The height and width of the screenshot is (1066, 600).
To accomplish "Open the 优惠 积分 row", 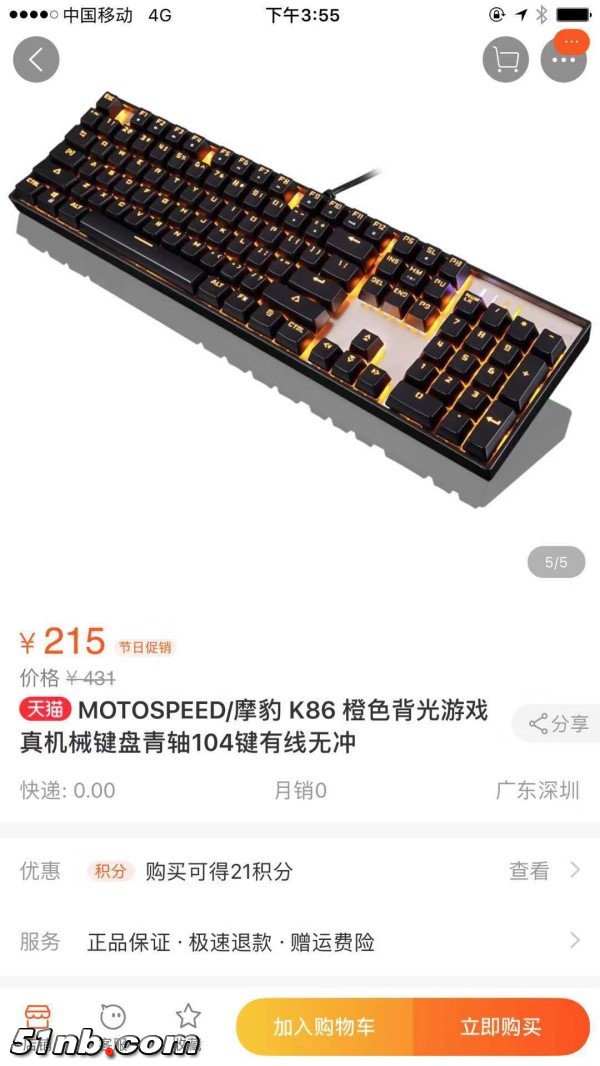I will point(300,871).
